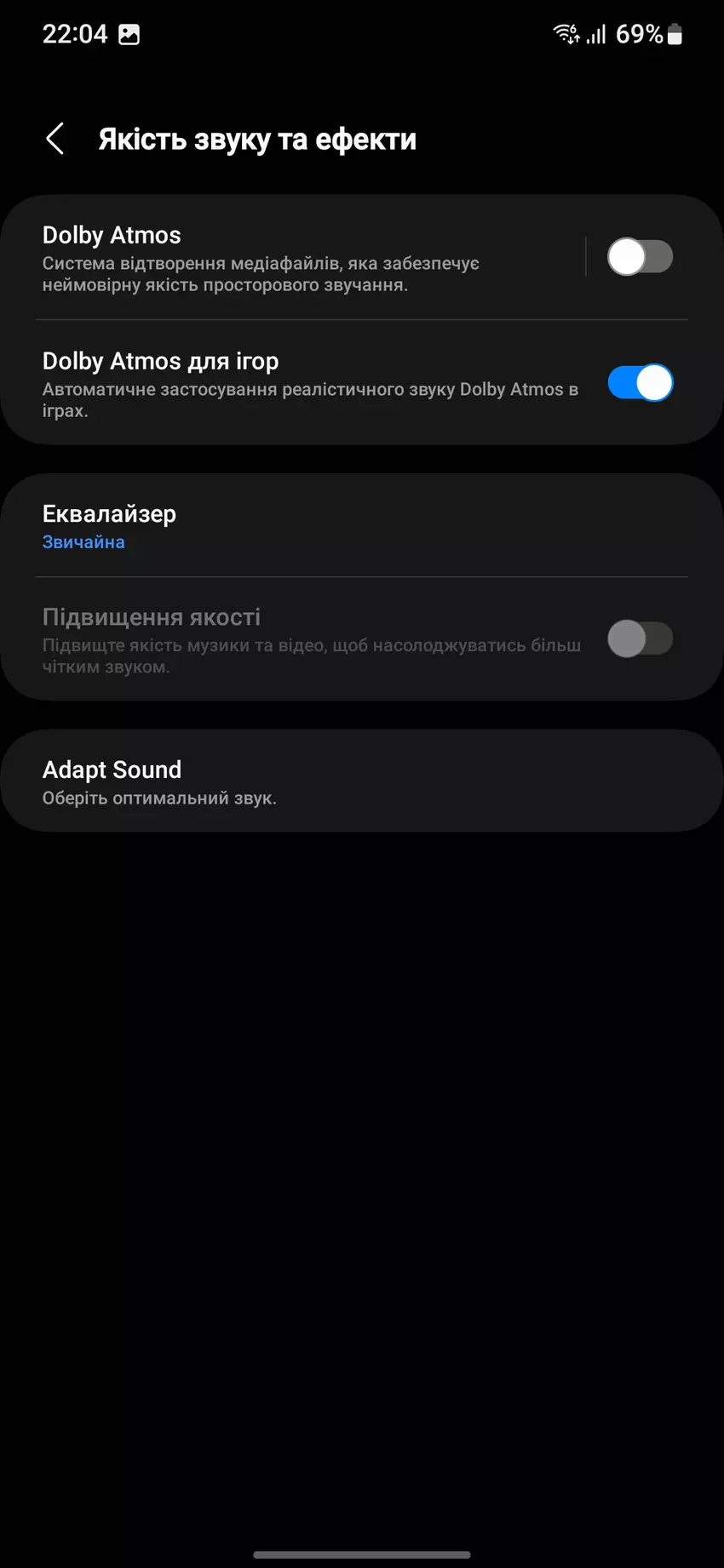Disable Dolby Atmos для ігор
This screenshot has height=1568, width=724.
click(x=640, y=383)
